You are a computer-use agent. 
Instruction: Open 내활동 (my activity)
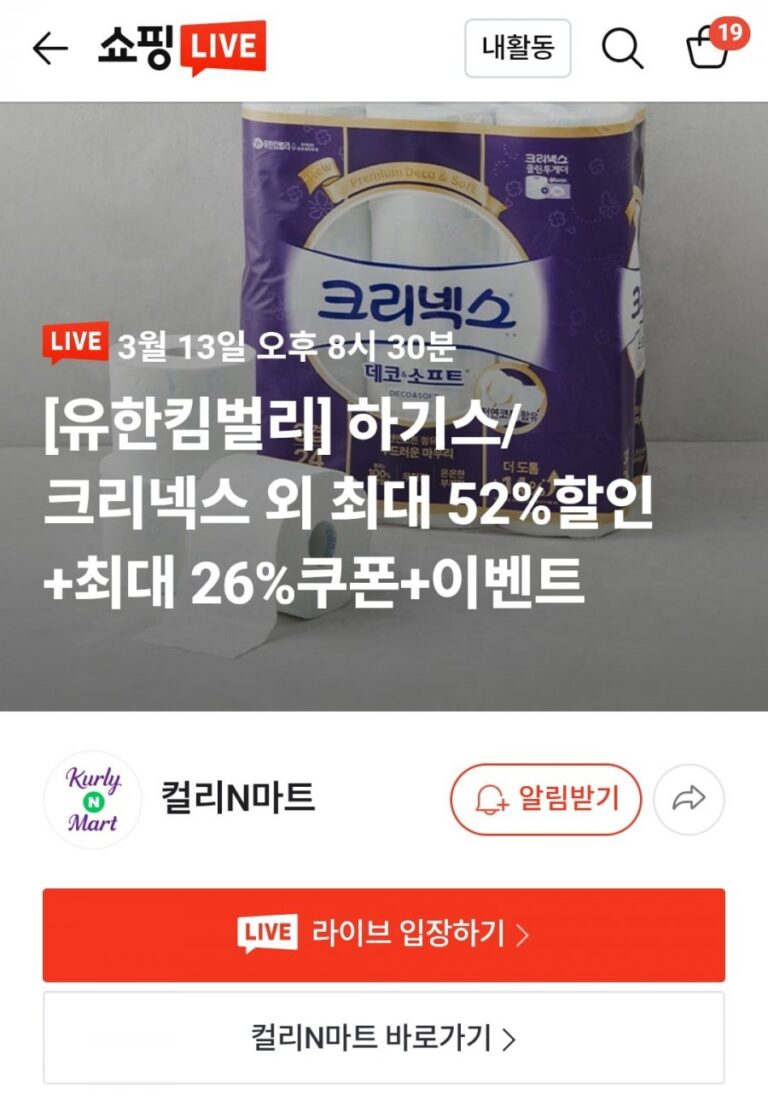coord(517,48)
